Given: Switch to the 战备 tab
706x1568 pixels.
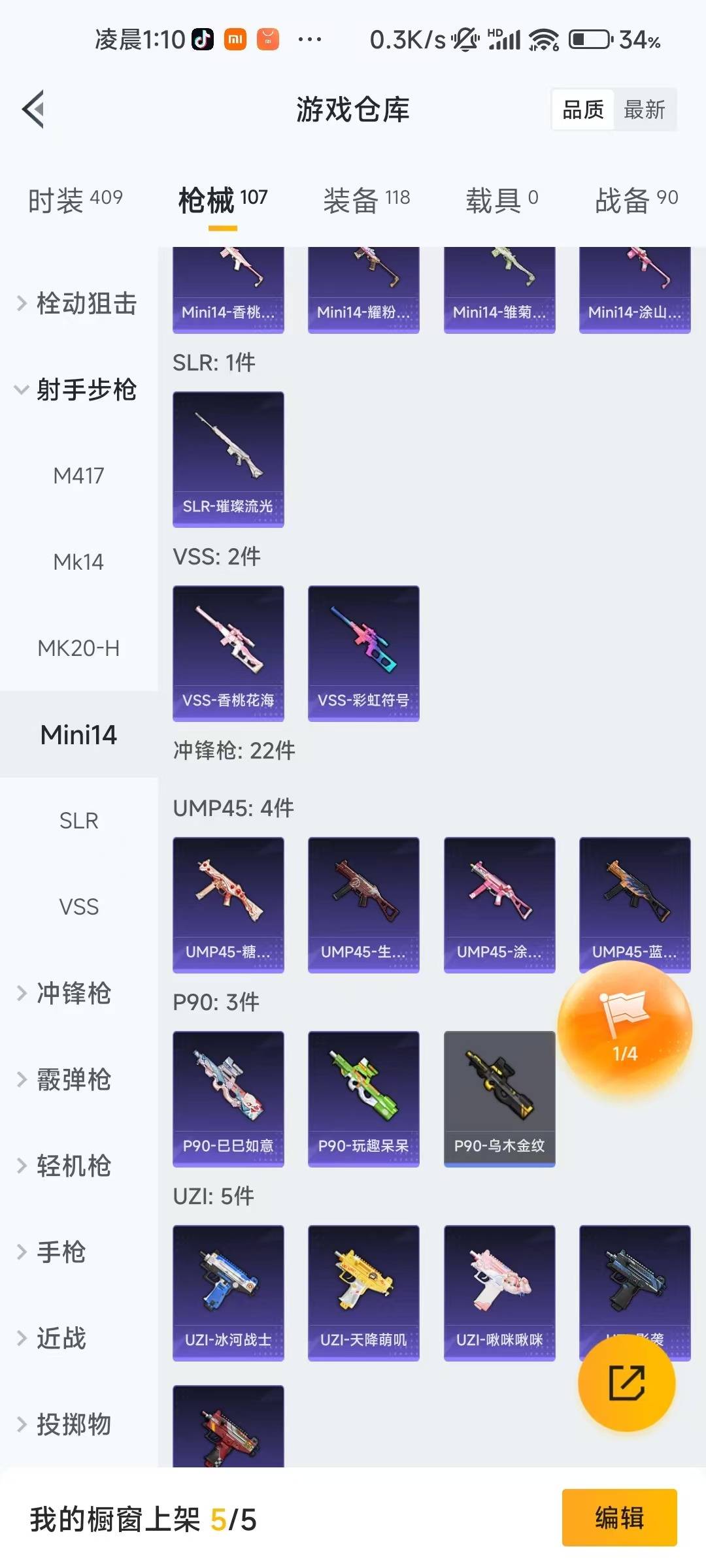Looking at the screenshot, I should (636, 199).
